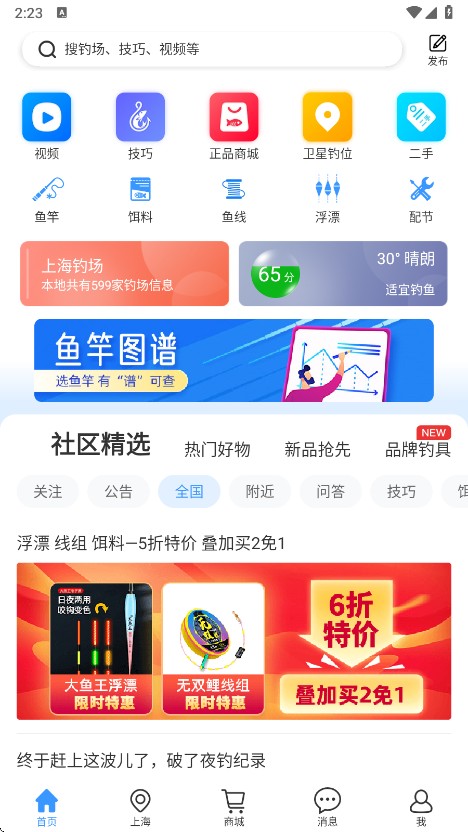
Task: Open the 二手 marketplace
Action: pyautogui.click(x=421, y=126)
